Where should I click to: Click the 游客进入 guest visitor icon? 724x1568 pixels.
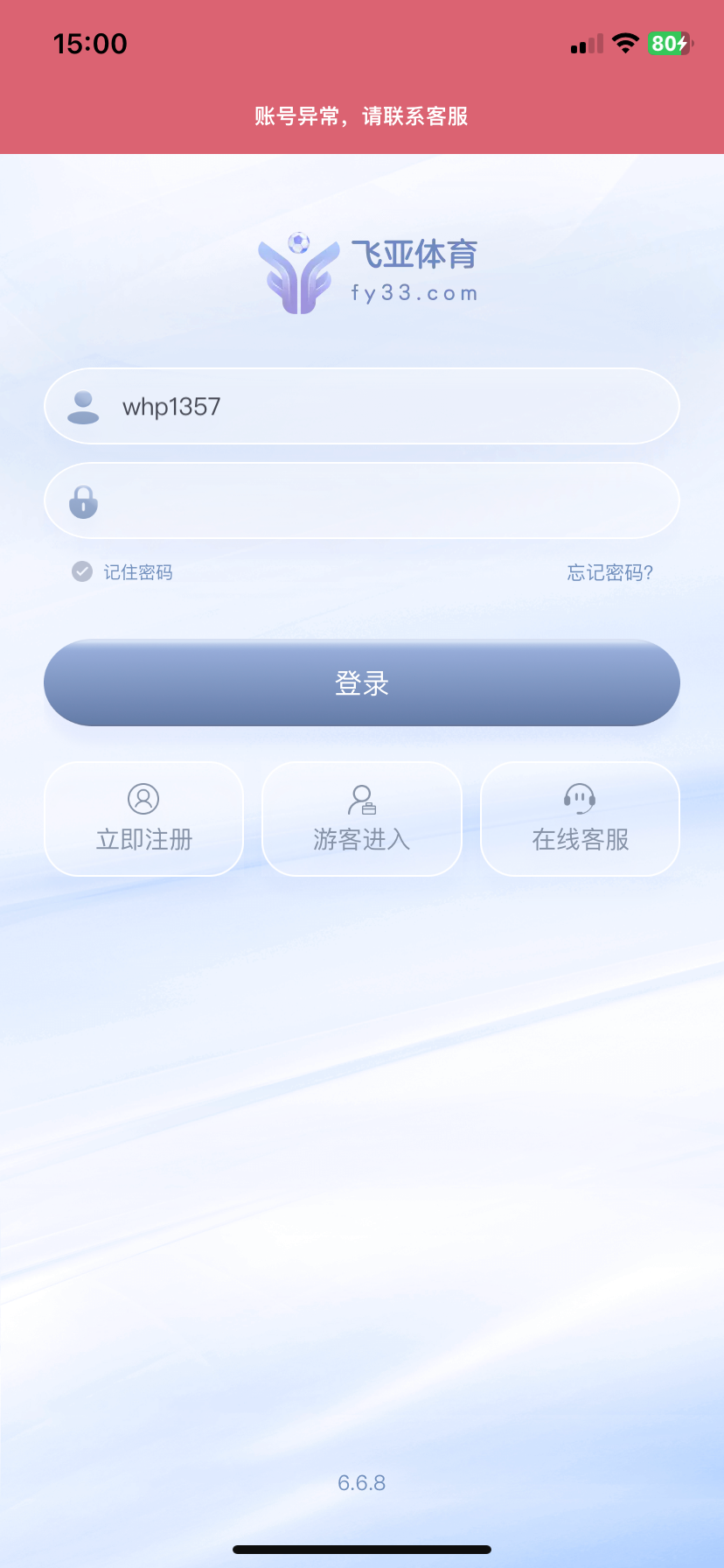pyautogui.click(x=361, y=799)
